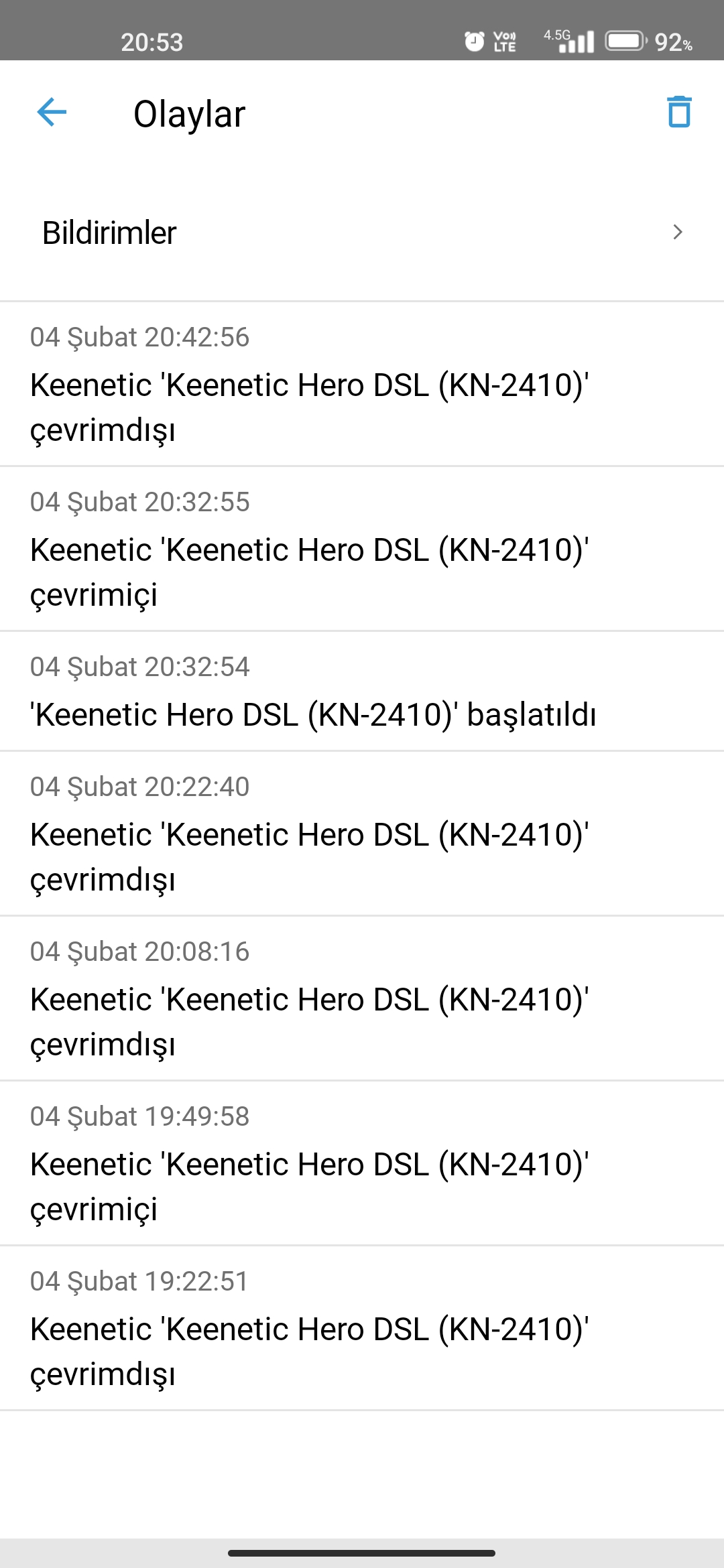Open the 19:49:58 çevrimiçi event
This screenshot has height=1568, width=724.
362,1163
